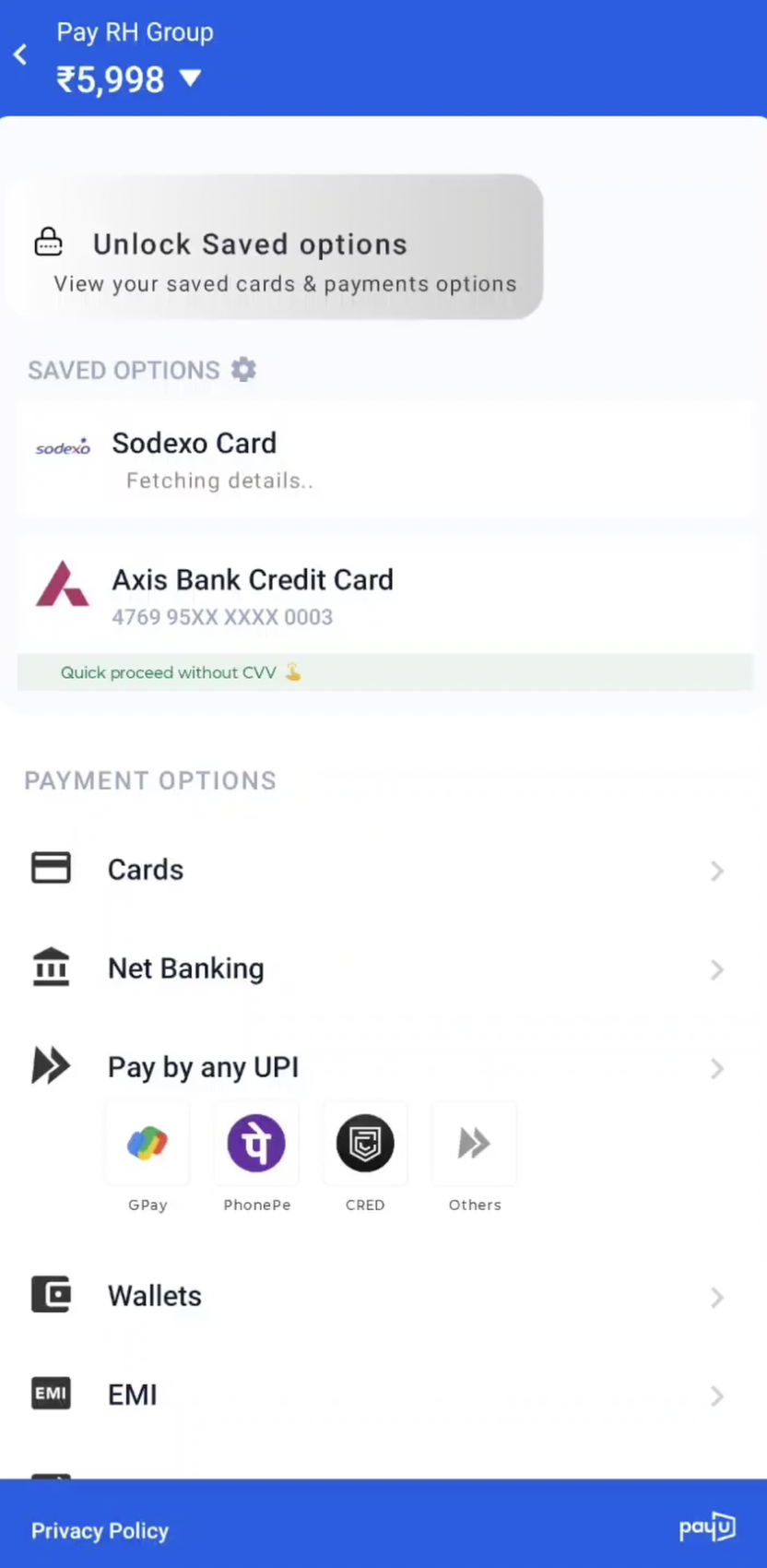Viewport: 767px width, 1568px height.
Task: Tap Unlock Saved options
Action: pos(275,247)
